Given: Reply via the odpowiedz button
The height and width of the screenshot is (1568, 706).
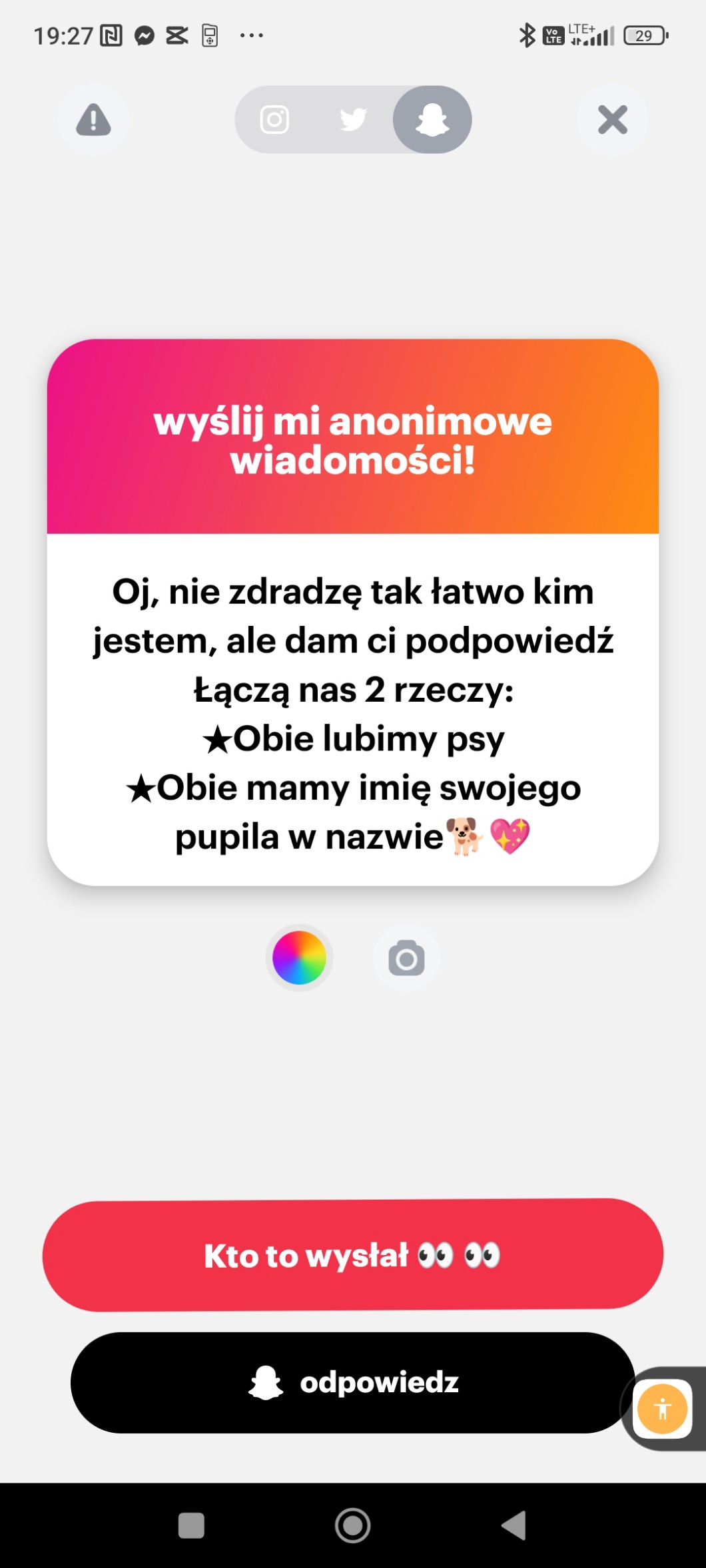Looking at the screenshot, I should tap(352, 1383).
